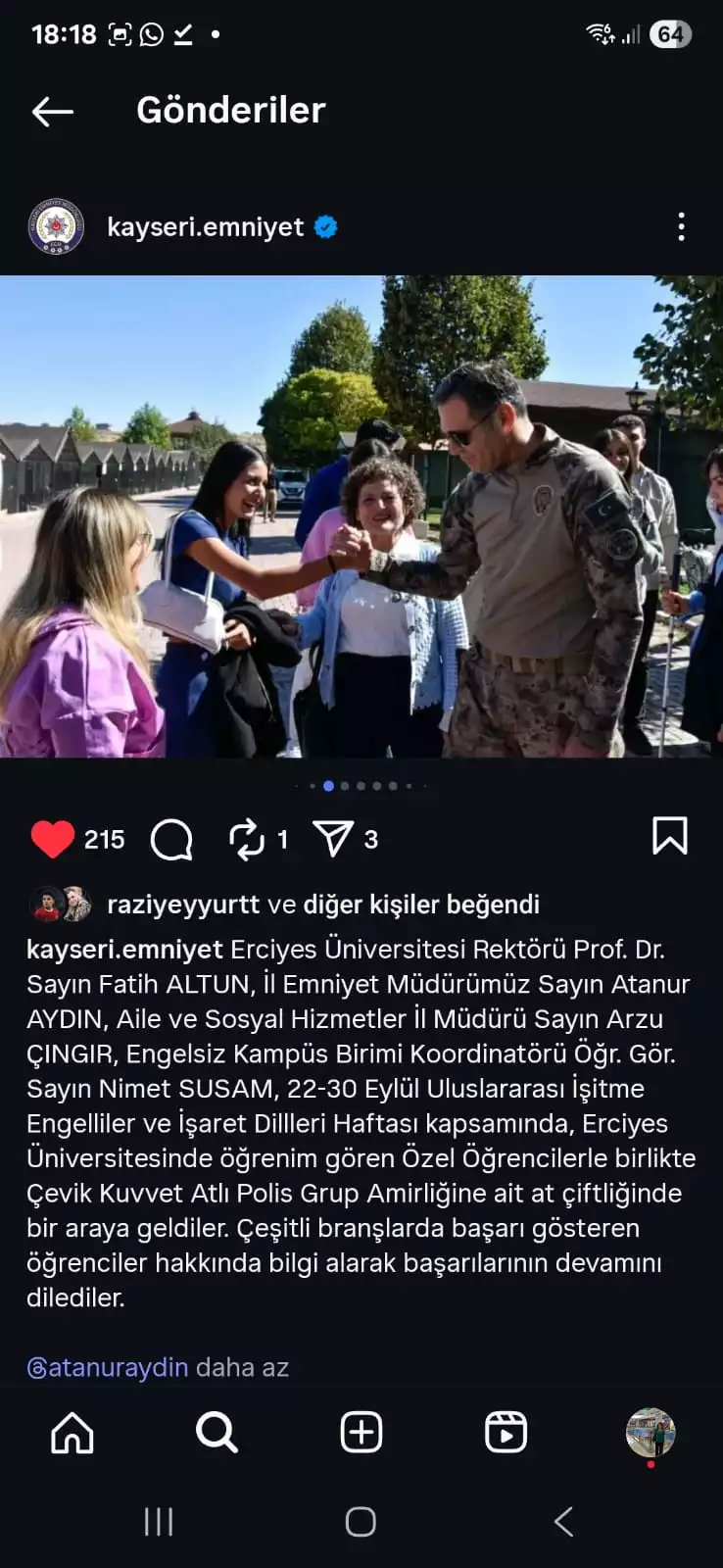Go back from Gönderiler
Image resolution: width=723 pixels, height=1568 pixels.
[x=53, y=112]
